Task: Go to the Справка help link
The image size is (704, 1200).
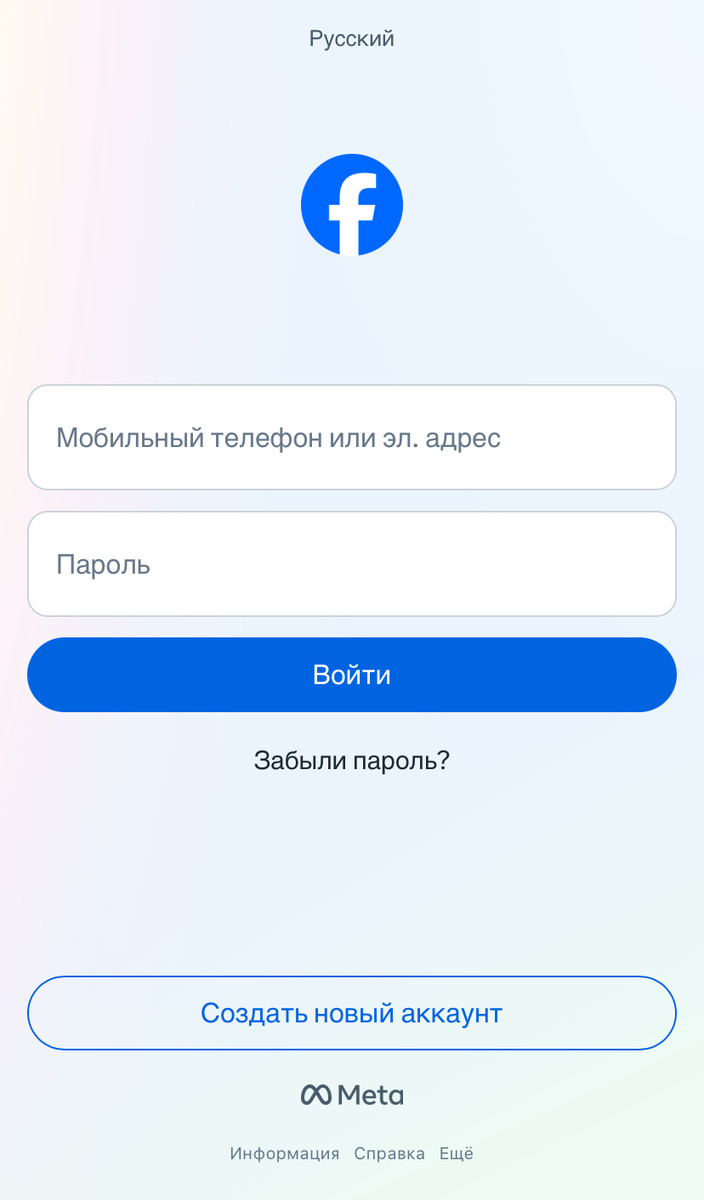Action: pos(390,1153)
